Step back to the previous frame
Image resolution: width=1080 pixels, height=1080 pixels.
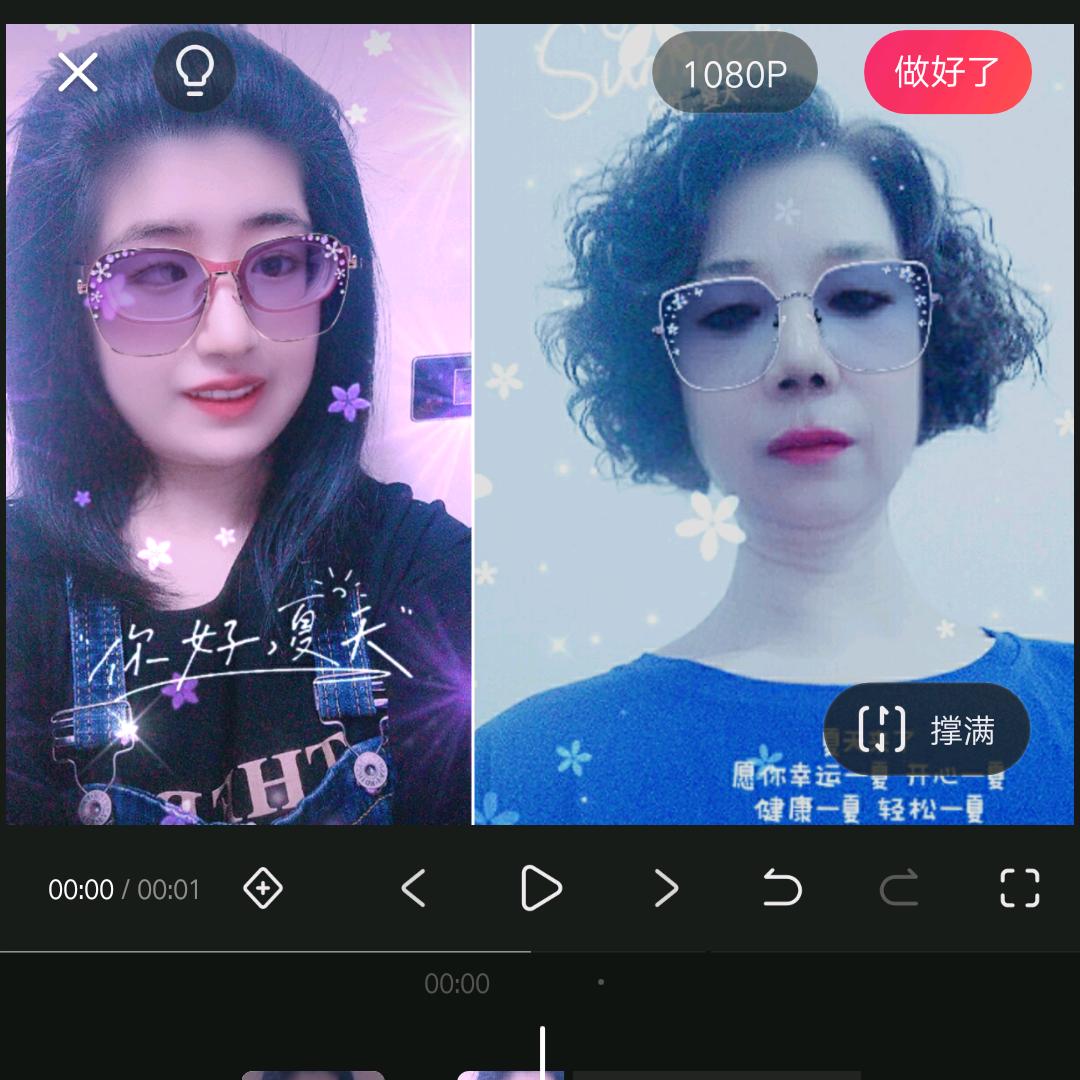(x=414, y=888)
